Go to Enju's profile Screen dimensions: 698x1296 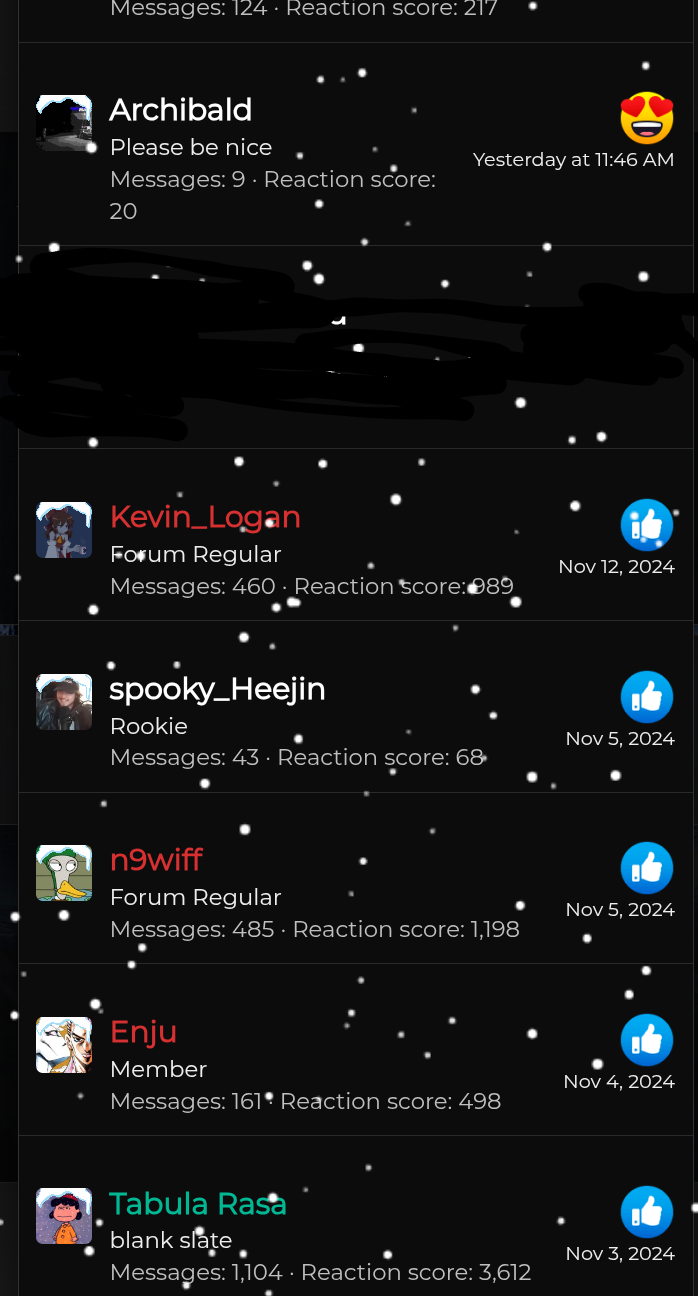pos(143,1032)
